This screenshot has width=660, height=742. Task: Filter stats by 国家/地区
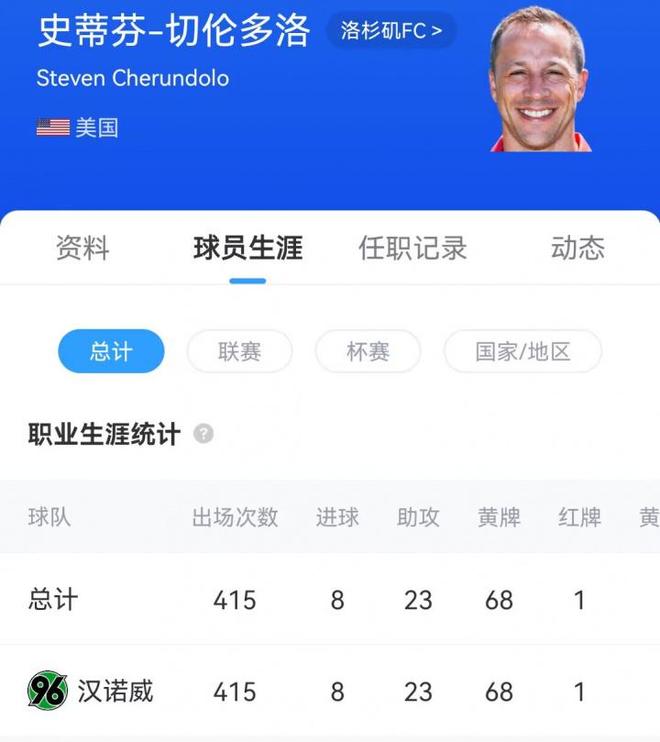(522, 352)
